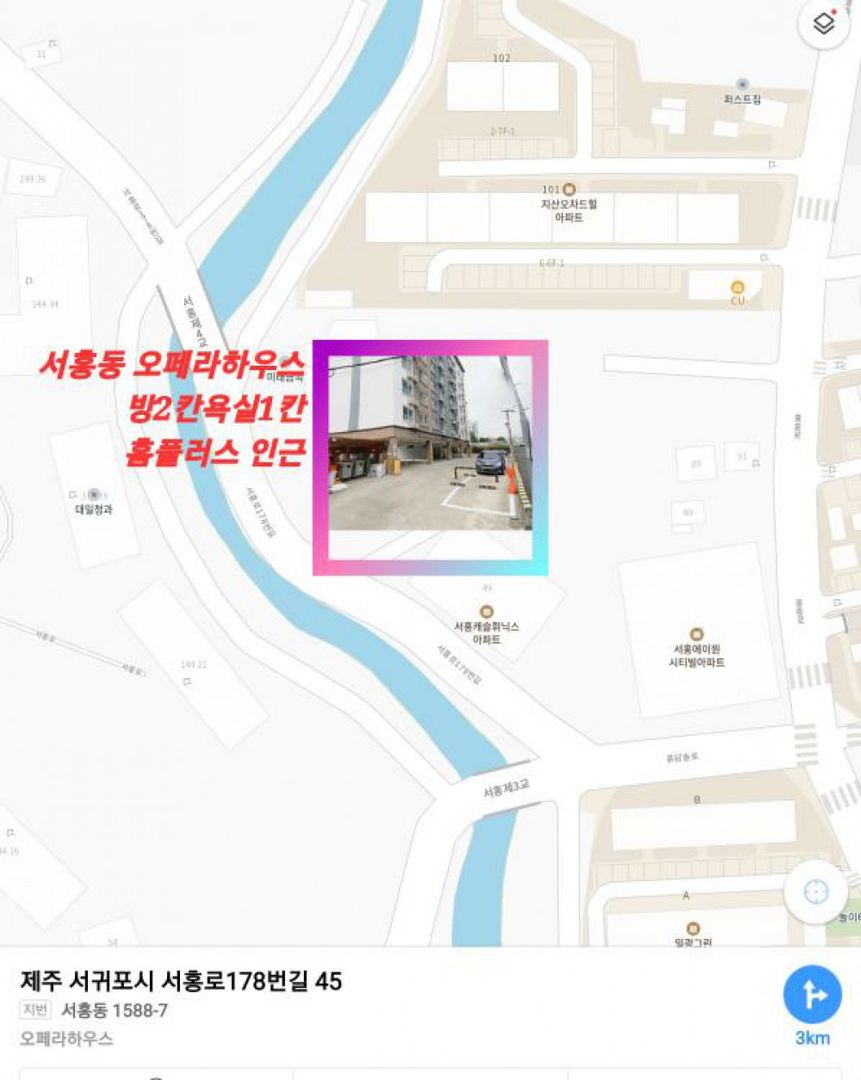Center the map on my location
Screen dimensions: 861x1080
pos(815,892)
